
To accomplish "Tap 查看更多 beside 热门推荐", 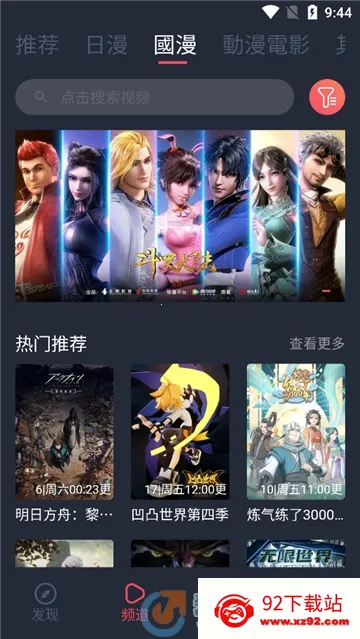I will [317, 344].
